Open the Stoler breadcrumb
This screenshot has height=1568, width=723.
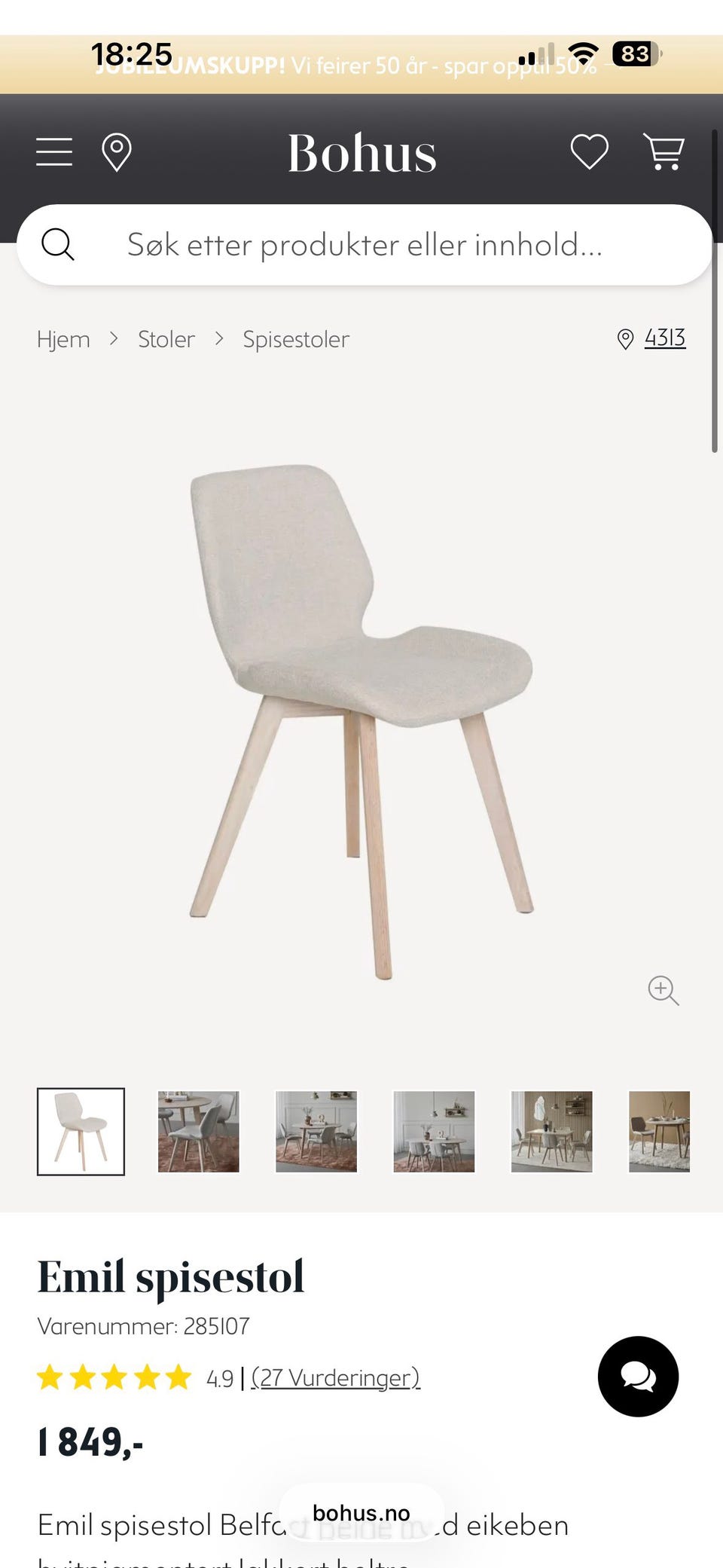[166, 340]
